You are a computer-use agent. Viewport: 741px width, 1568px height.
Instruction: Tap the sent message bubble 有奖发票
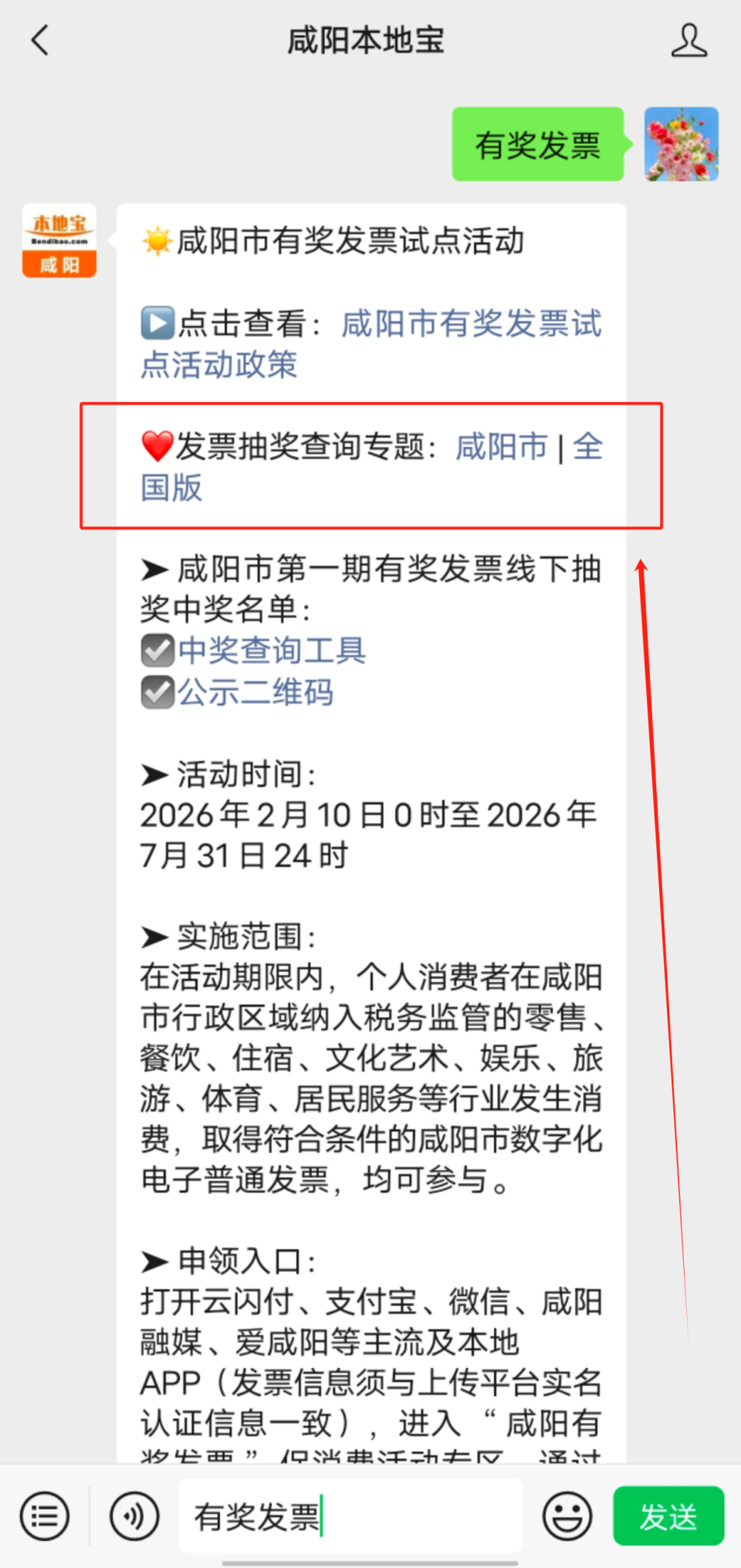(x=537, y=144)
